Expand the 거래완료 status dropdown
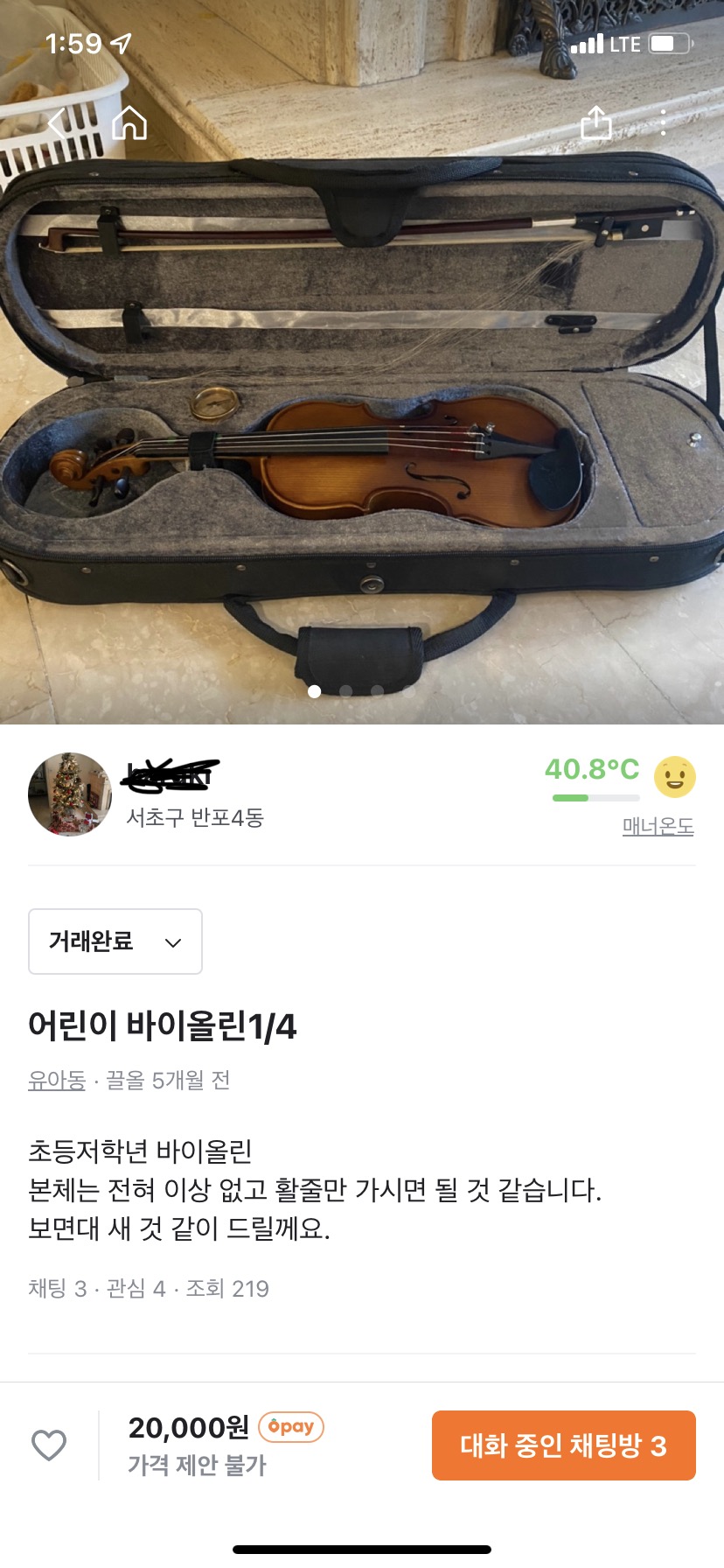724x1568 pixels. click(115, 941)
